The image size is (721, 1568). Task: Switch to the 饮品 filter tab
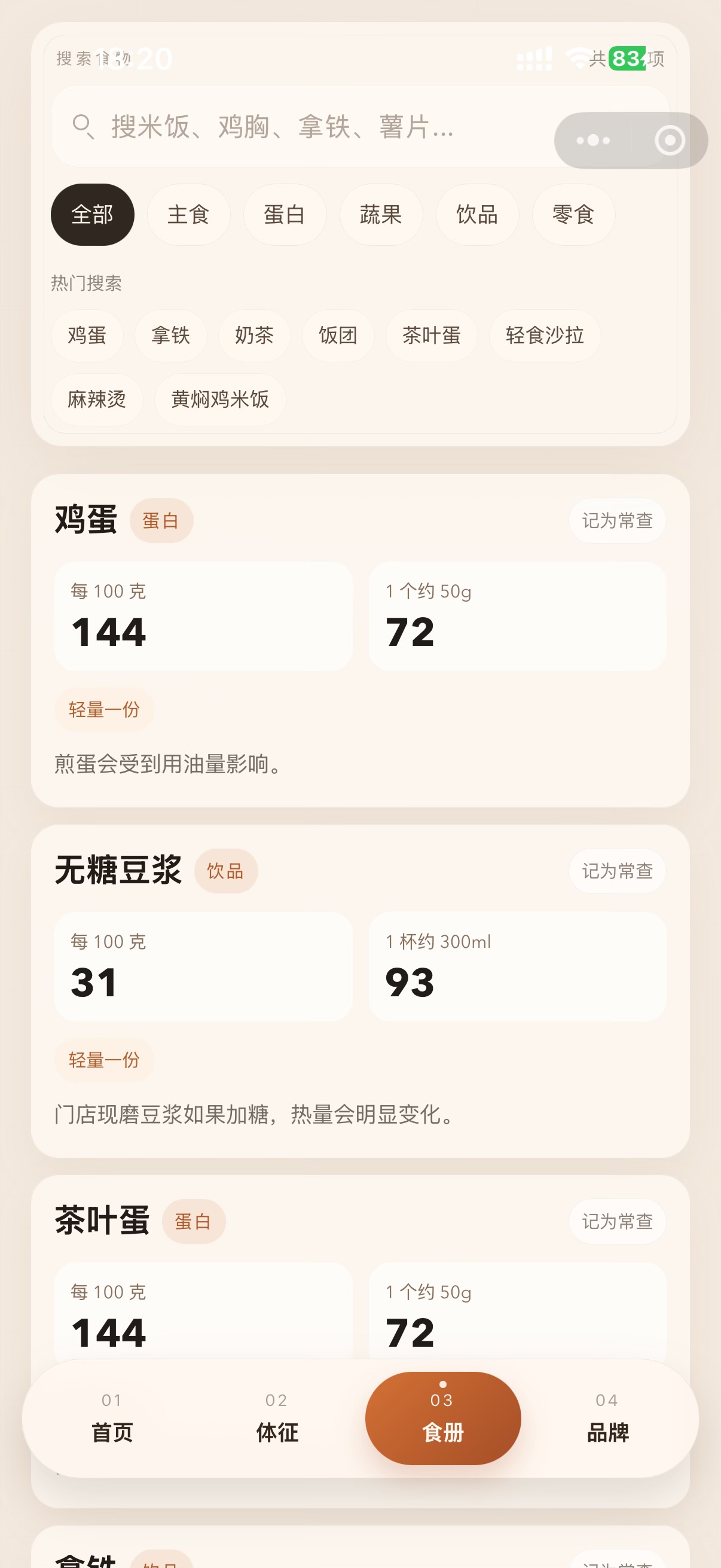(477, 214)
